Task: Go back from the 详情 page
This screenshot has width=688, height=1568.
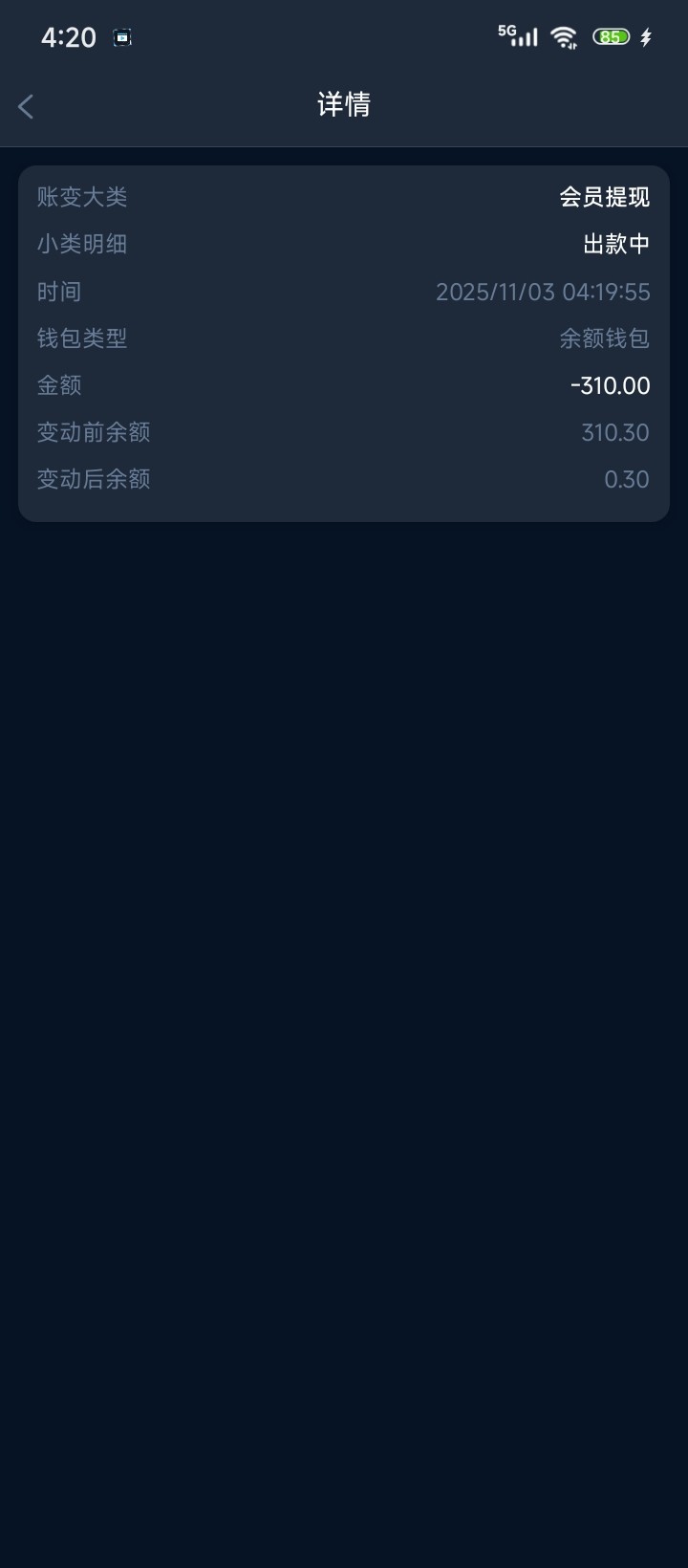Action: 27,106
